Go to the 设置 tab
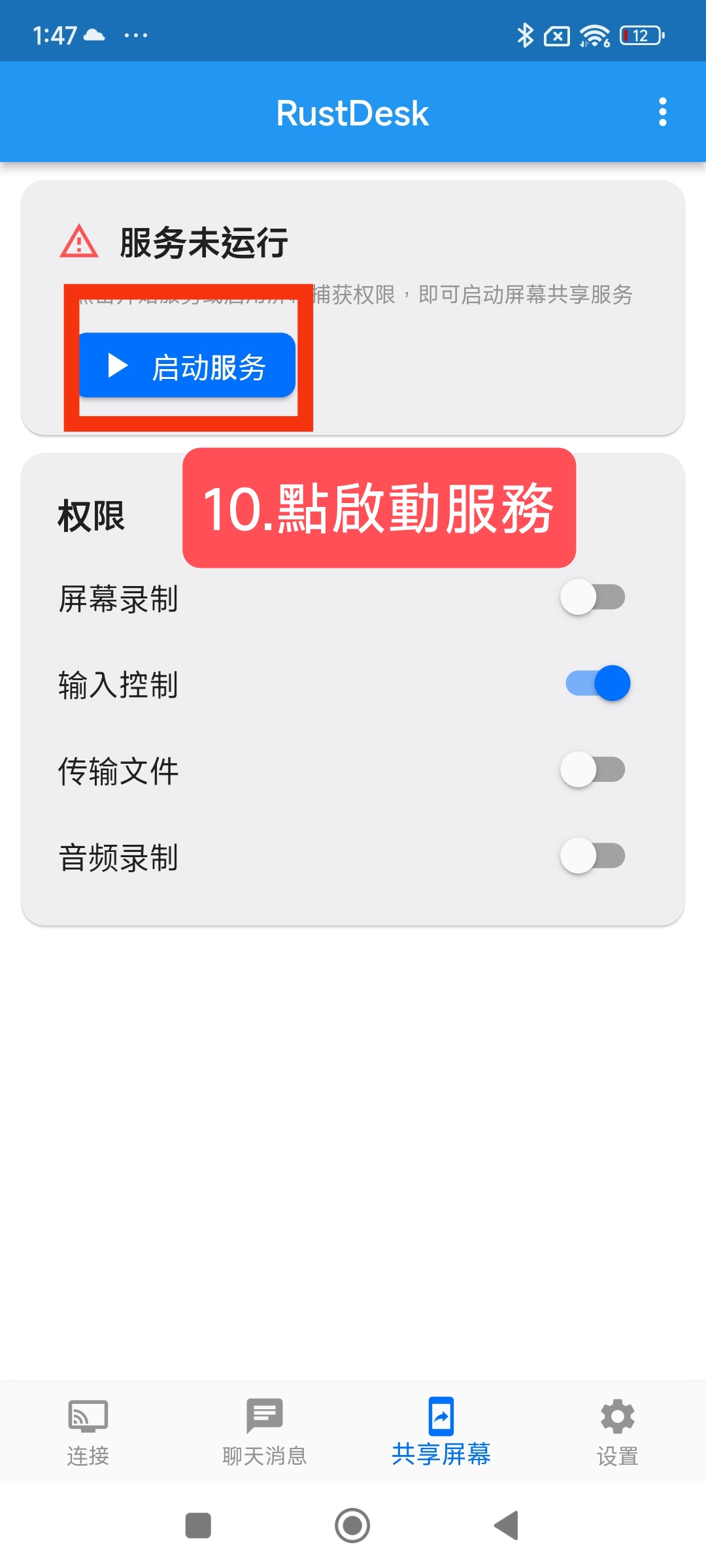Screen dimensions: 706x1568 point(618,1432)
